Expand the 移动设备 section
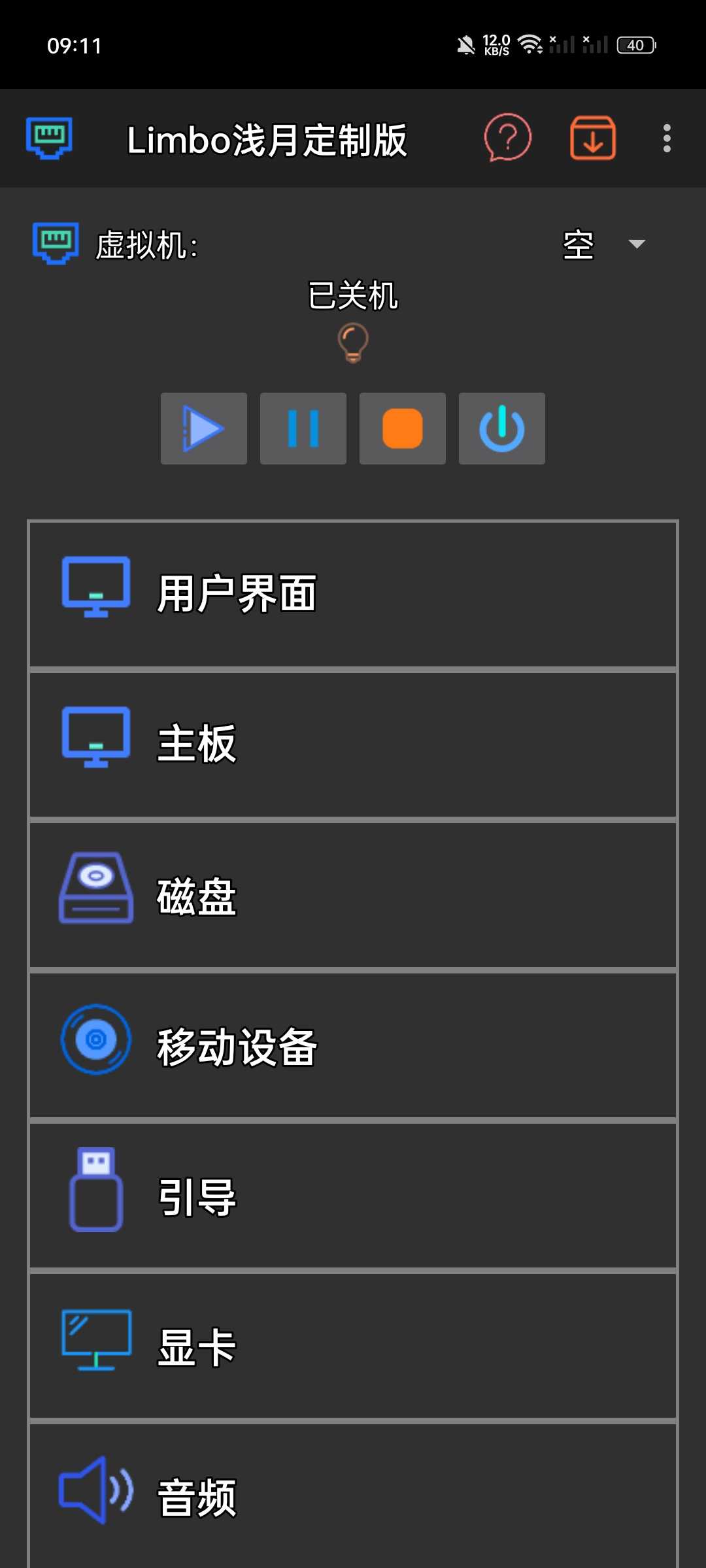 click(353, 1045)
